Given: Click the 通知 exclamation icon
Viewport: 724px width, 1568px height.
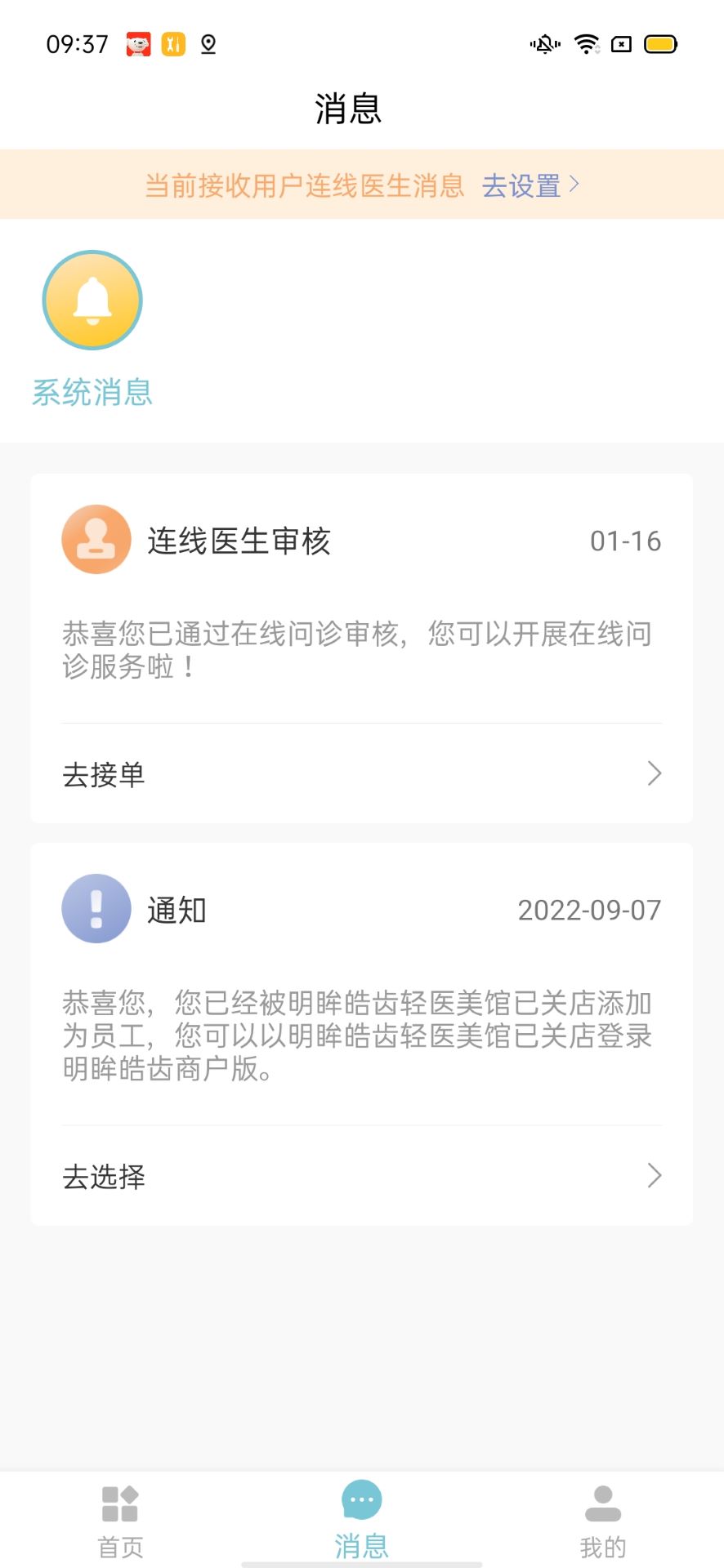Looking at the screenshot, I should (x=96, y=909).
